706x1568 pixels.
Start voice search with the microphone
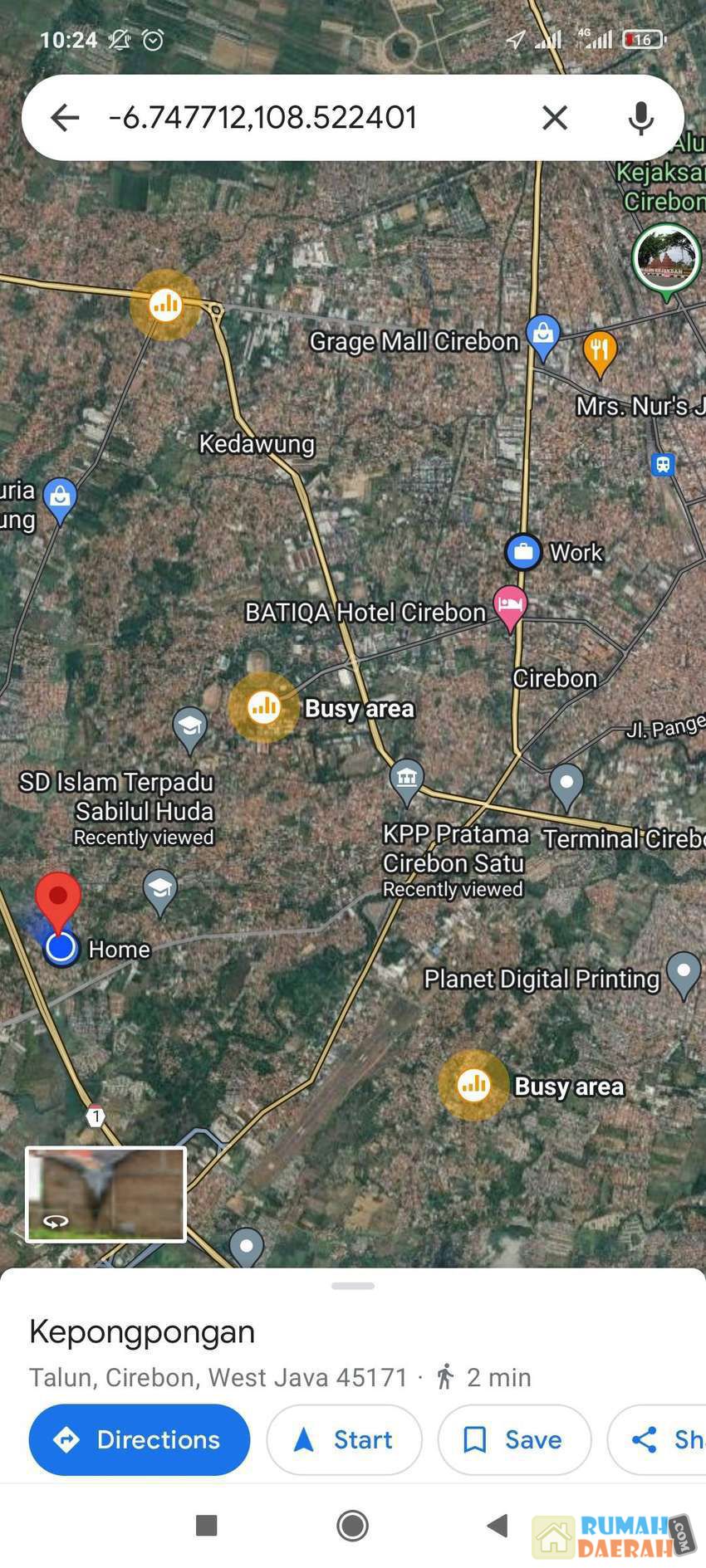[x=640, y=118]
